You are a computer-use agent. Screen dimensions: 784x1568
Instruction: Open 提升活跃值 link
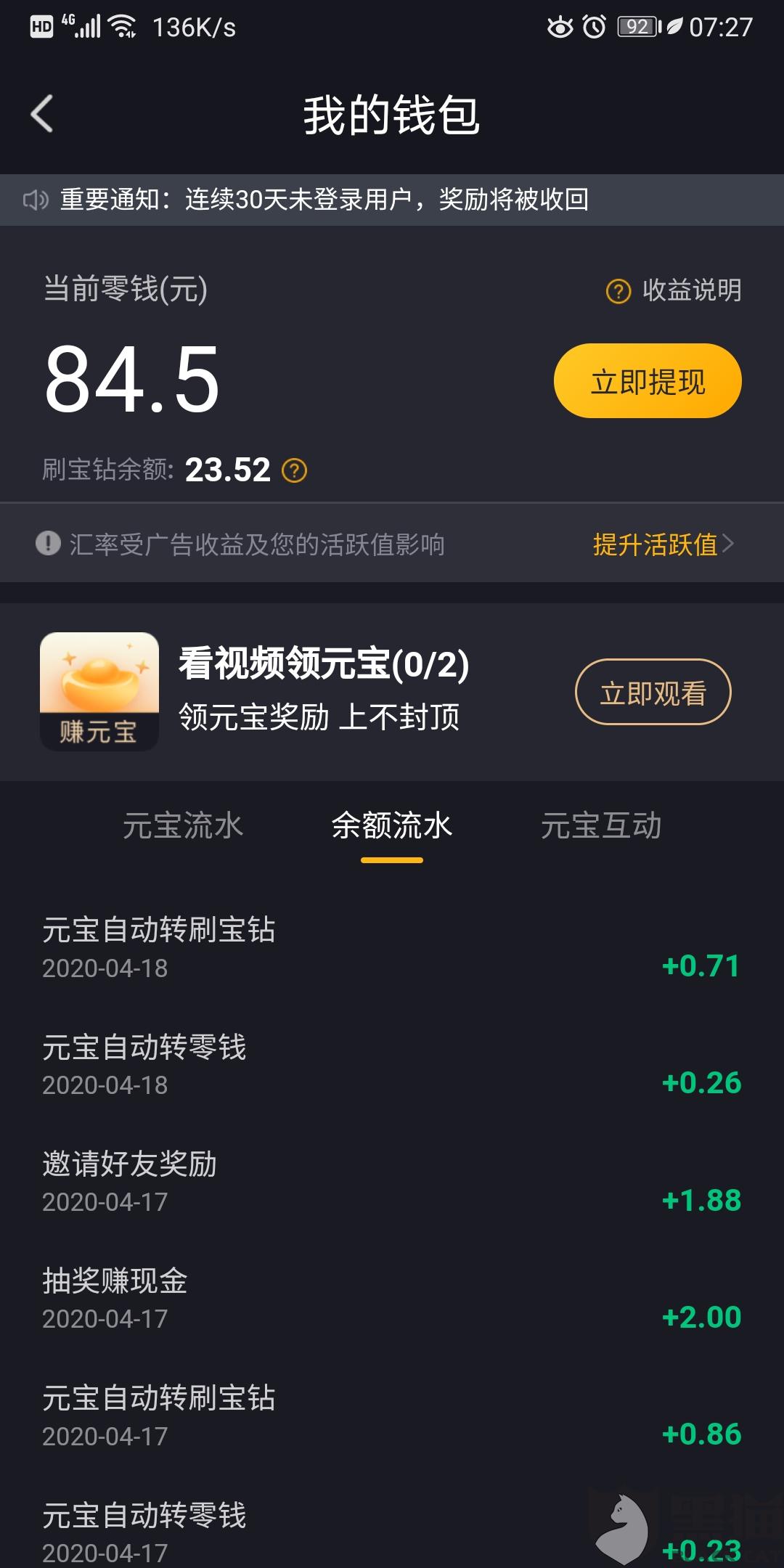[x=662, y=544]
